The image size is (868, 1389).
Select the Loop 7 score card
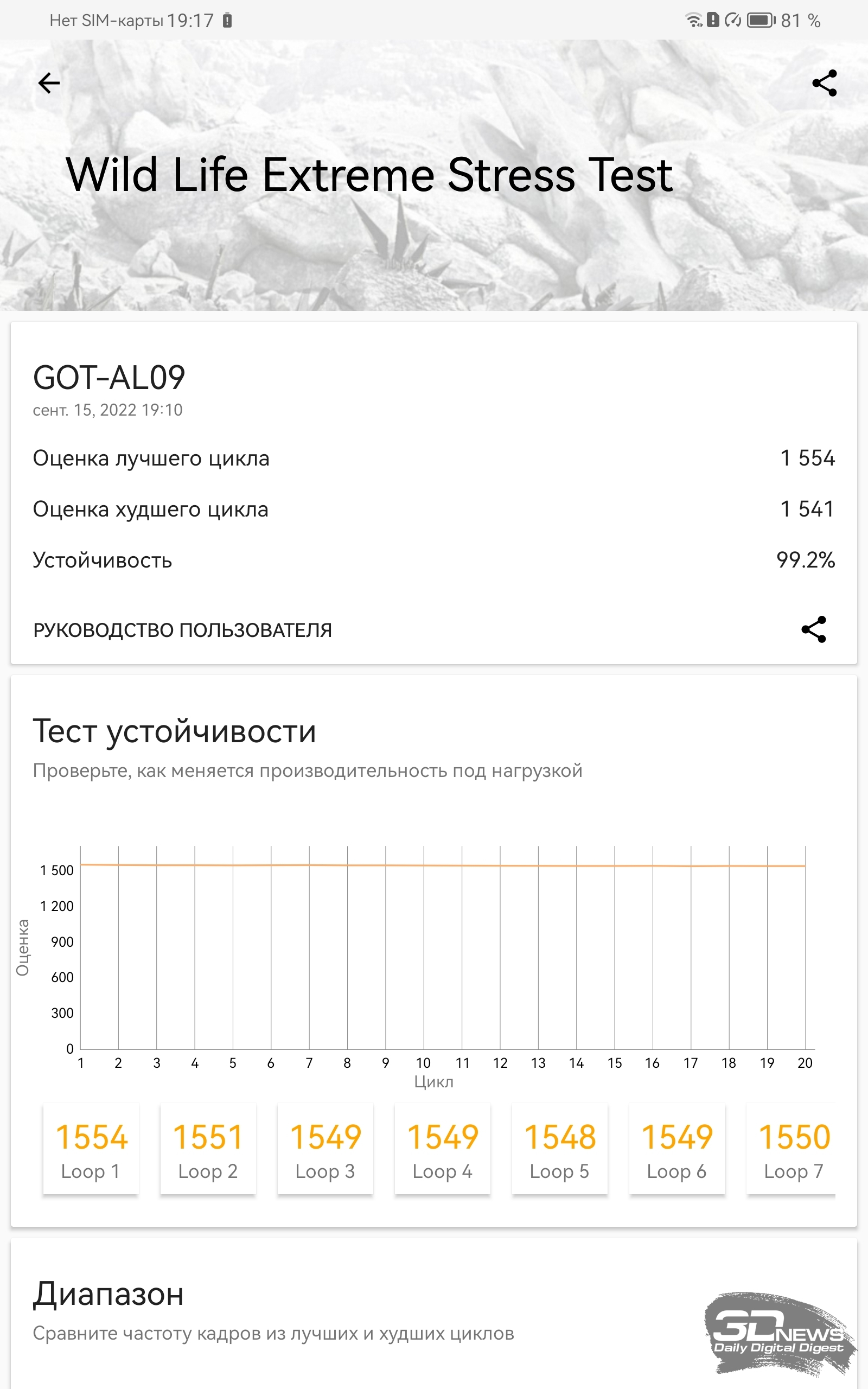(x=791, y=1149)
